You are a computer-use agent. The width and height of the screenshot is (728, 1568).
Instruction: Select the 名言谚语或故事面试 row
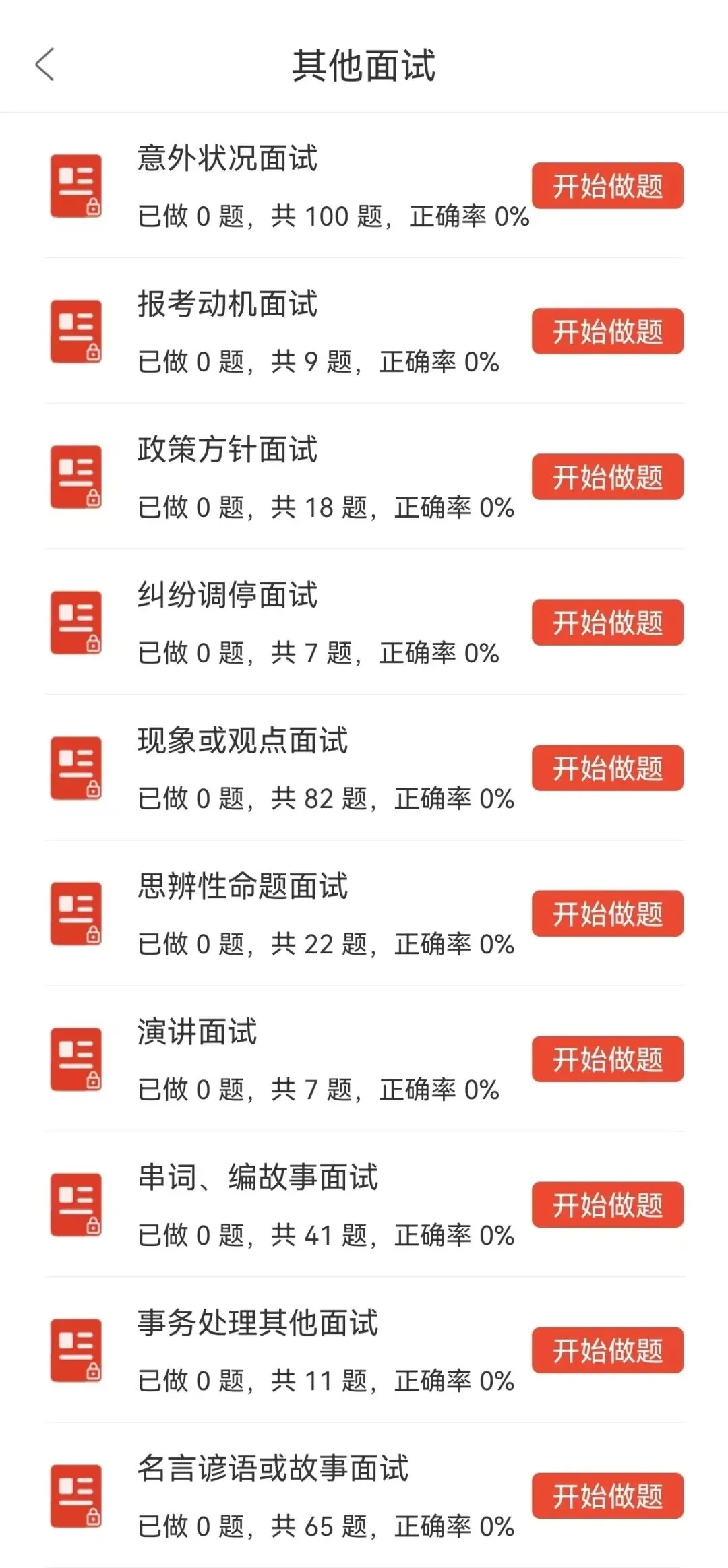tap(283, 1496)
